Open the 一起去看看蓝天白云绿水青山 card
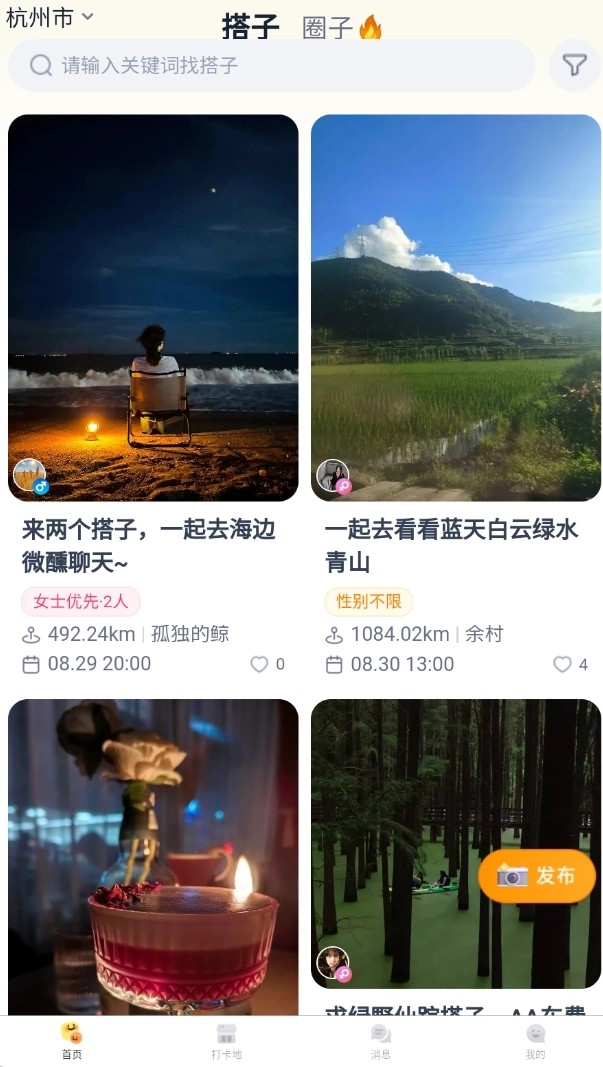Image resolution: width=603 pixels, height=1067 pixels. point(456,308)
